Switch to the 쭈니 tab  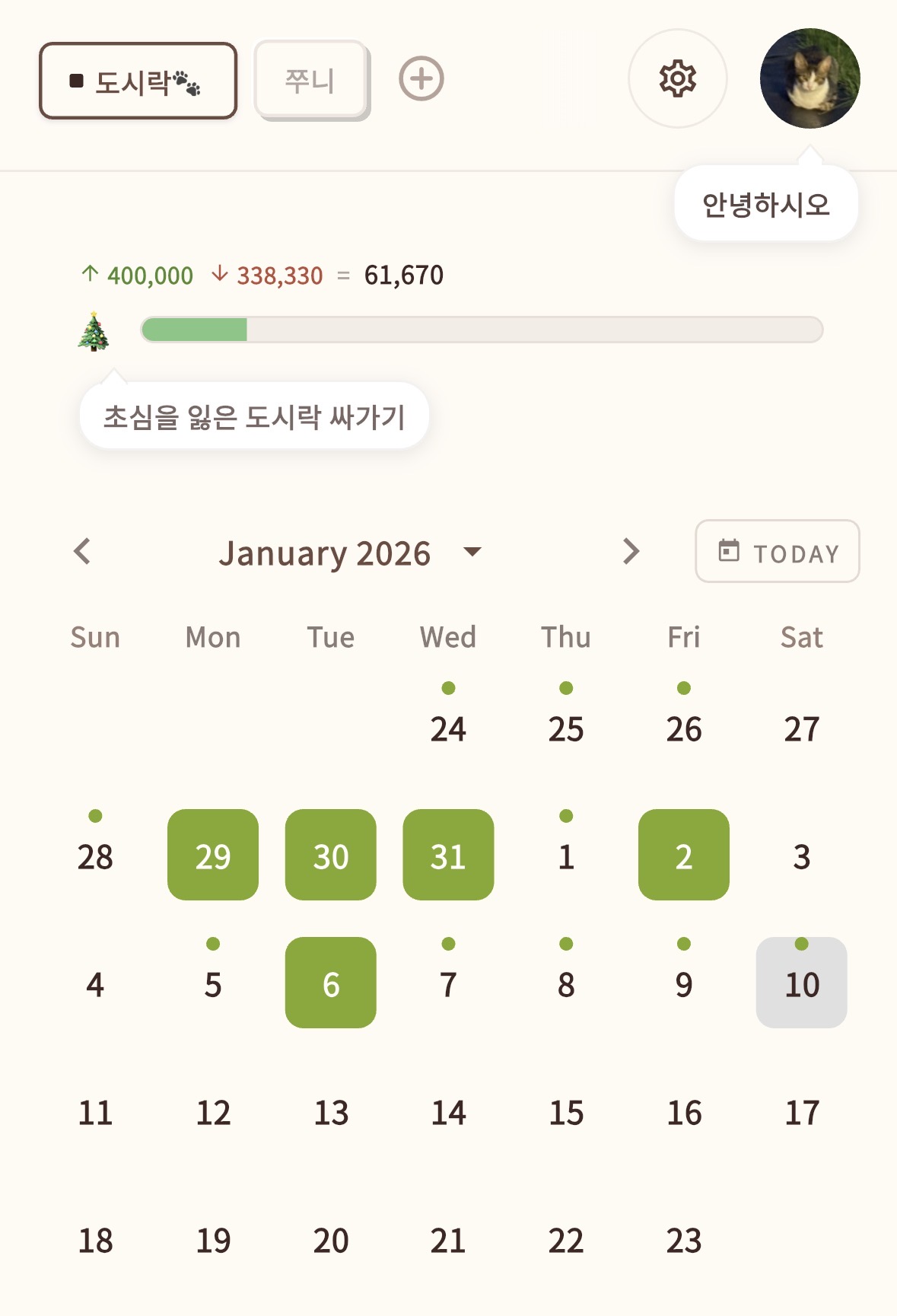coord(310,80)
